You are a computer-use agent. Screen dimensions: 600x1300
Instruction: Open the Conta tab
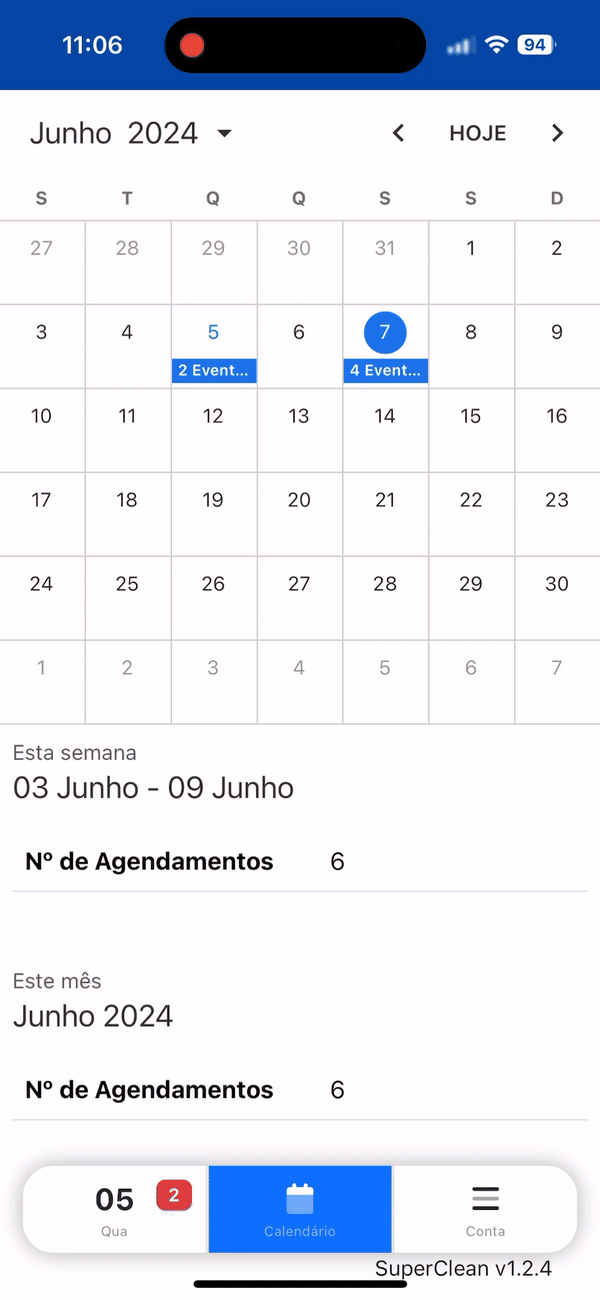pyautogui.click(x=485, y=1208)
